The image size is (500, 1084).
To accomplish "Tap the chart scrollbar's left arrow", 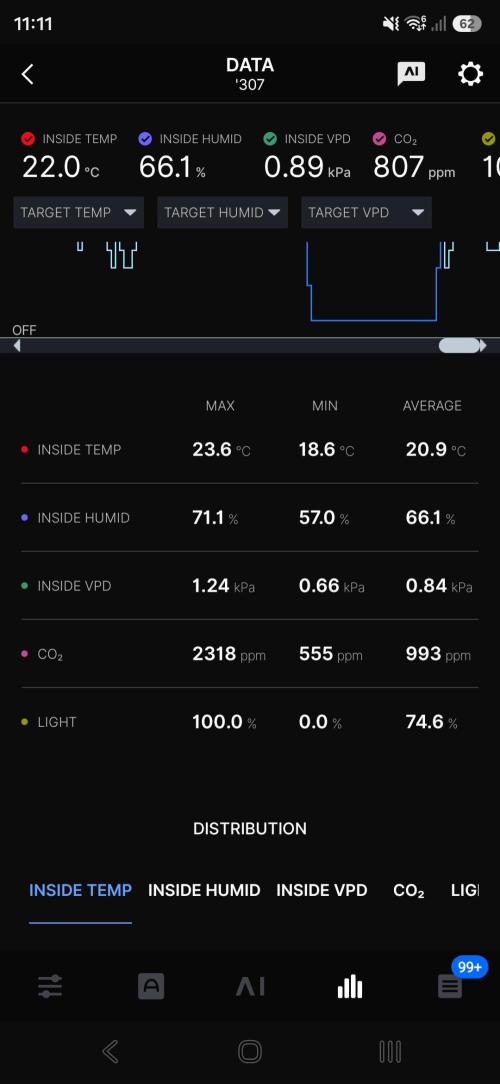I will (x=17, y=346).
